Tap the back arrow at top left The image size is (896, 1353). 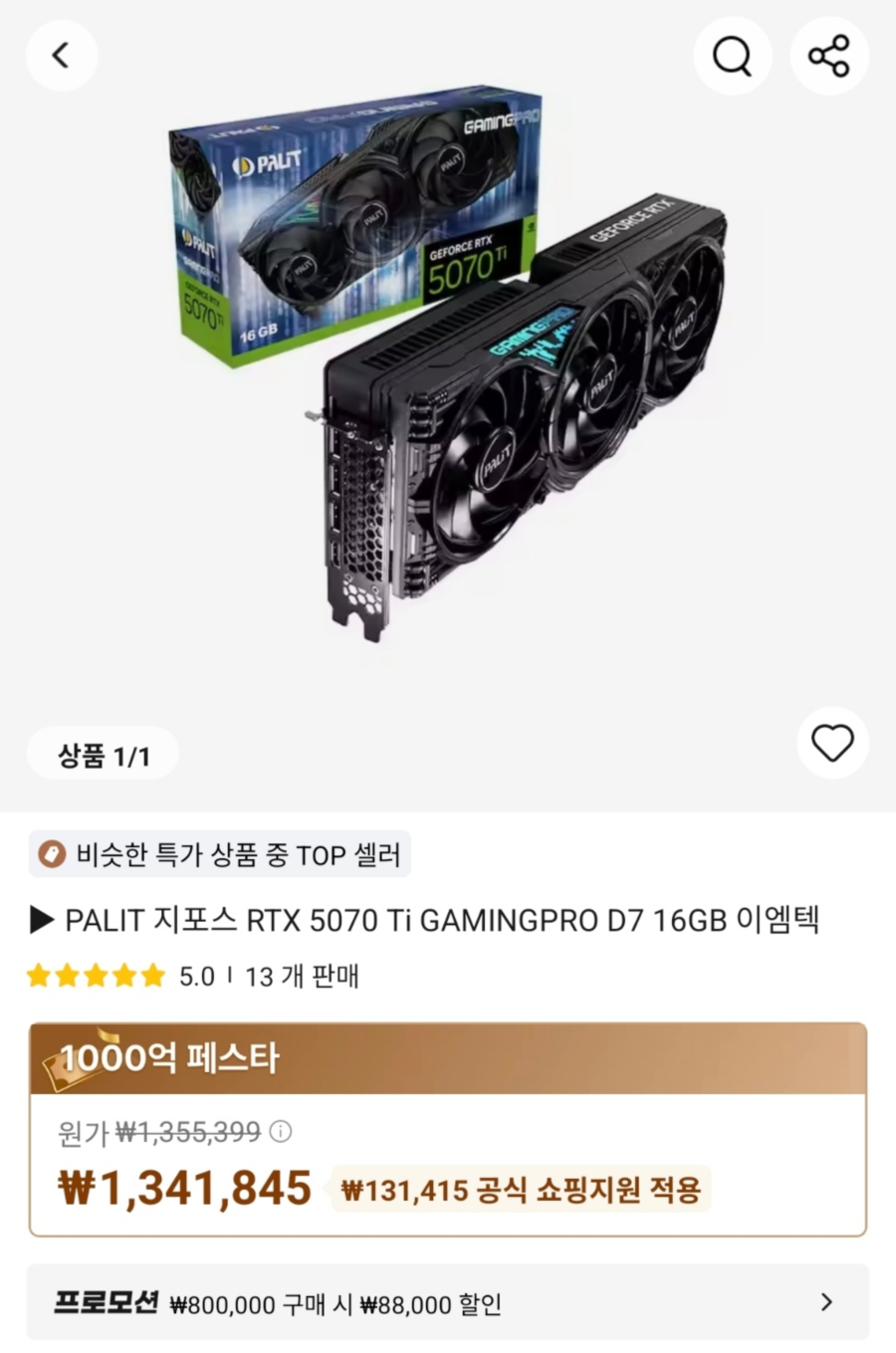coord(62,56)
